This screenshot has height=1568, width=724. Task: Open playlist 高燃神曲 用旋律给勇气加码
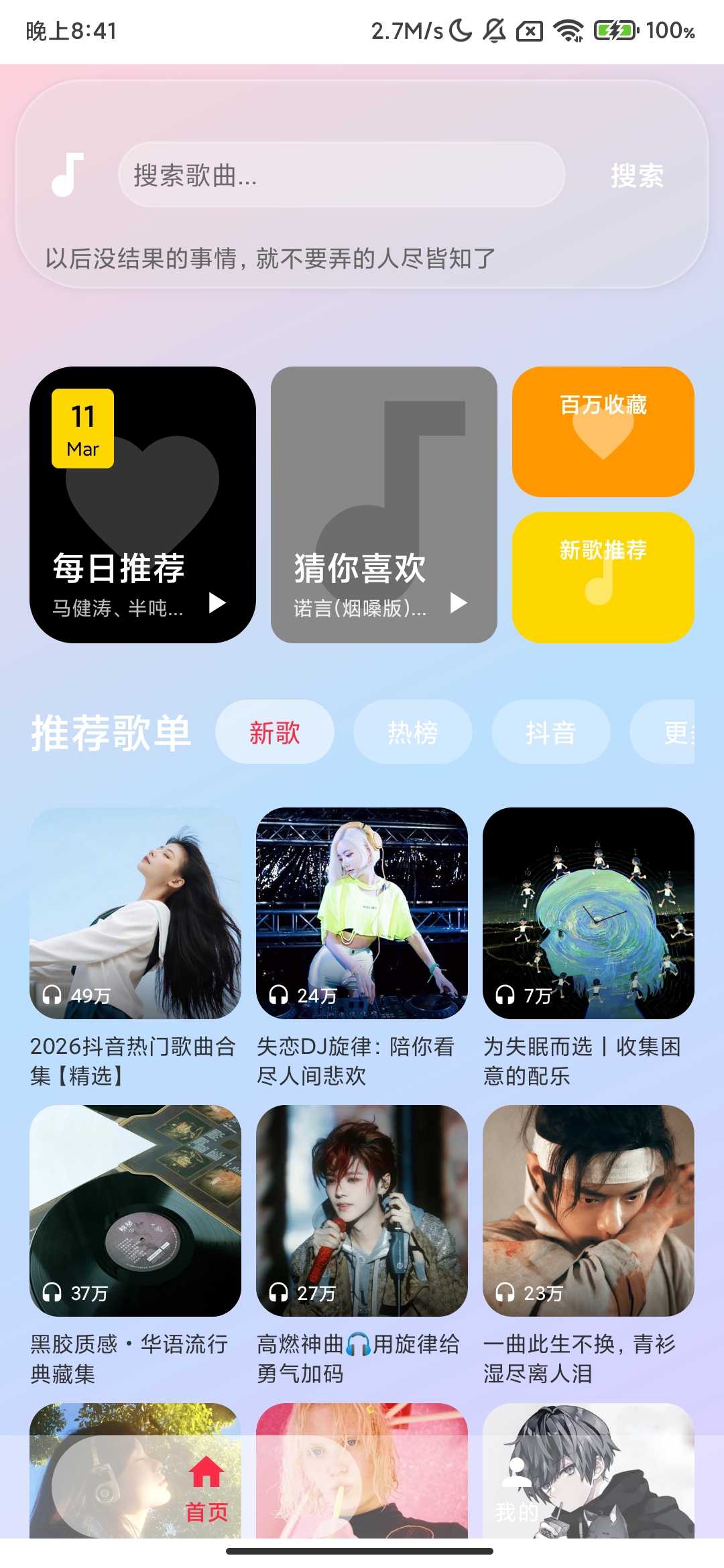361,1210
